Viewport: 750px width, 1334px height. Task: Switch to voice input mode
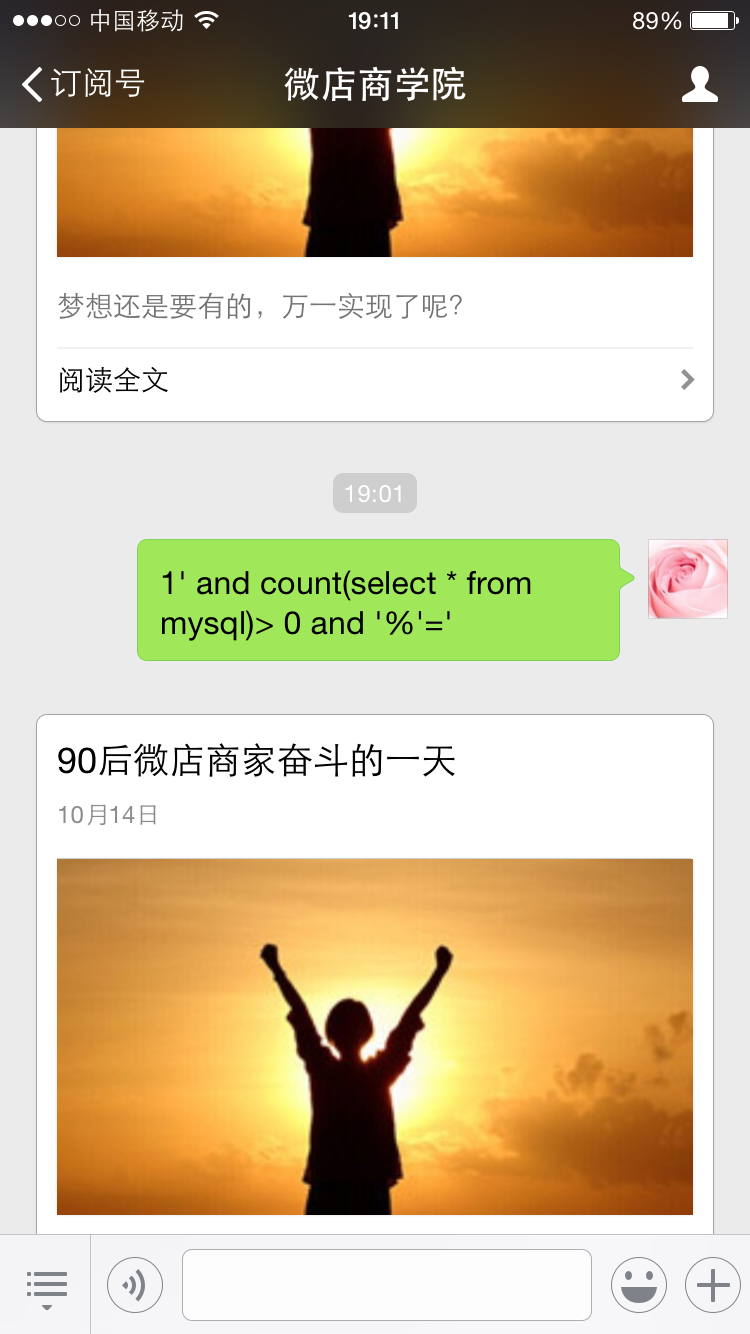click(x=135, y=1285)
